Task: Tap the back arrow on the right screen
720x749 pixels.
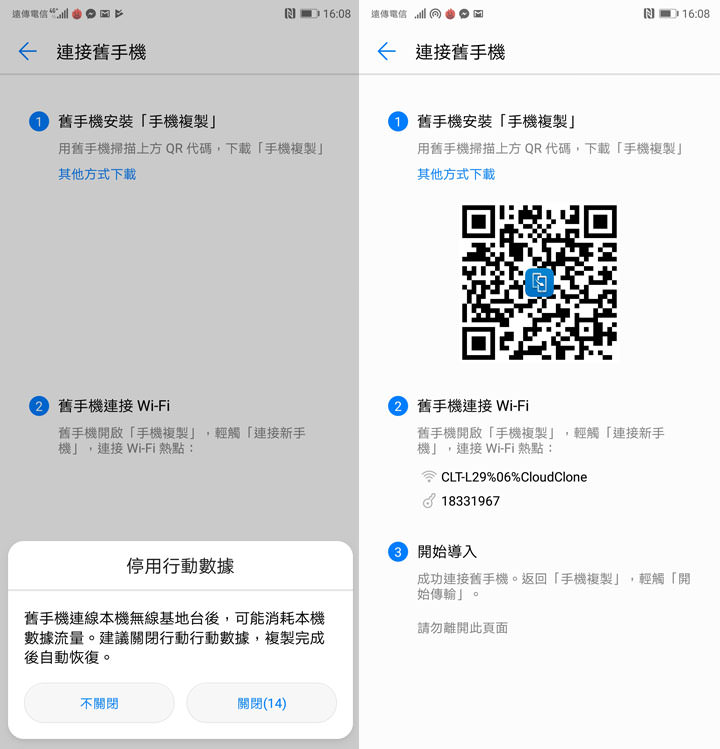Action: point(387,51)
